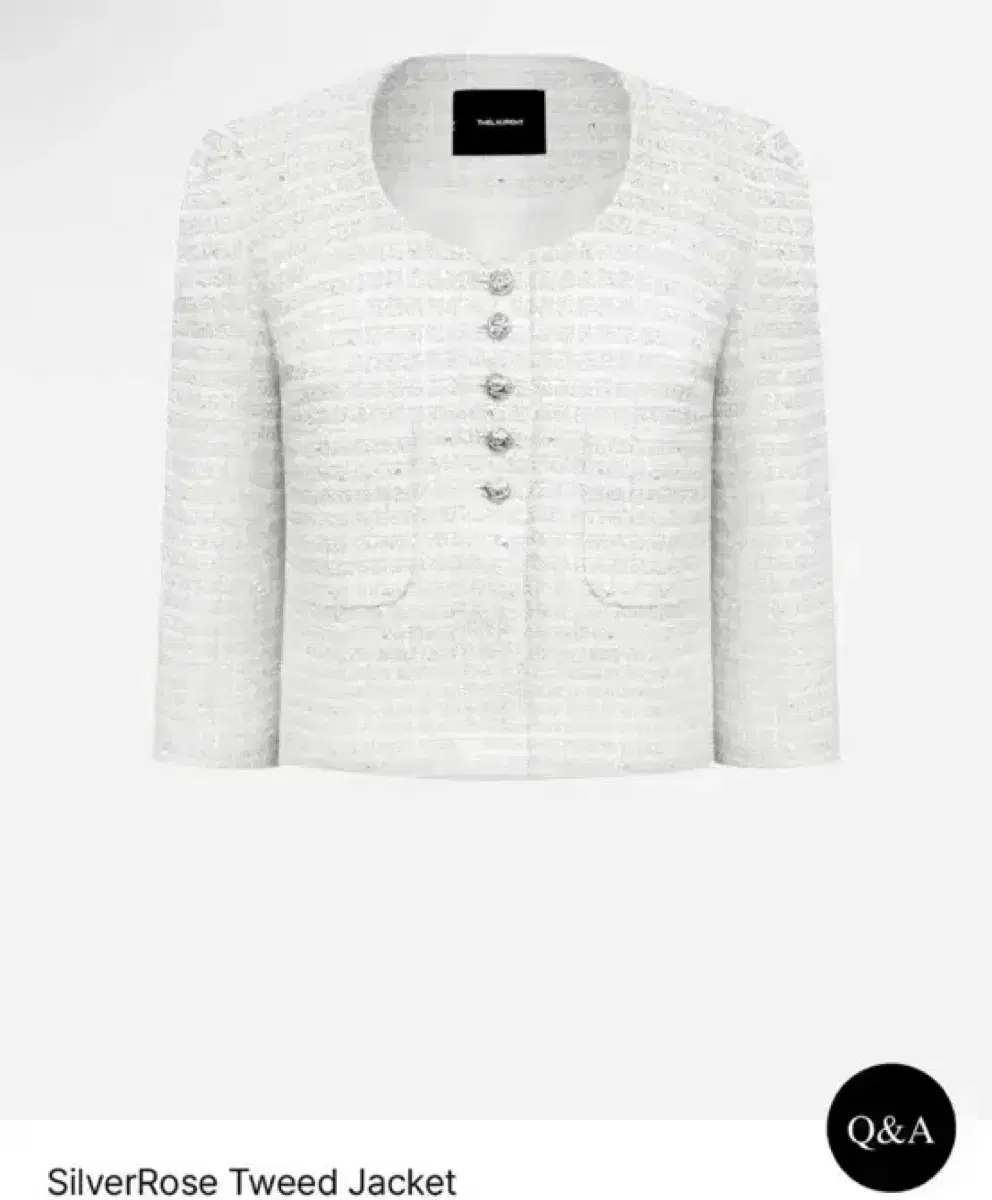The image size is (992, 1200).
Task: Select the jacket image to enlarge it
Action: 497,450
